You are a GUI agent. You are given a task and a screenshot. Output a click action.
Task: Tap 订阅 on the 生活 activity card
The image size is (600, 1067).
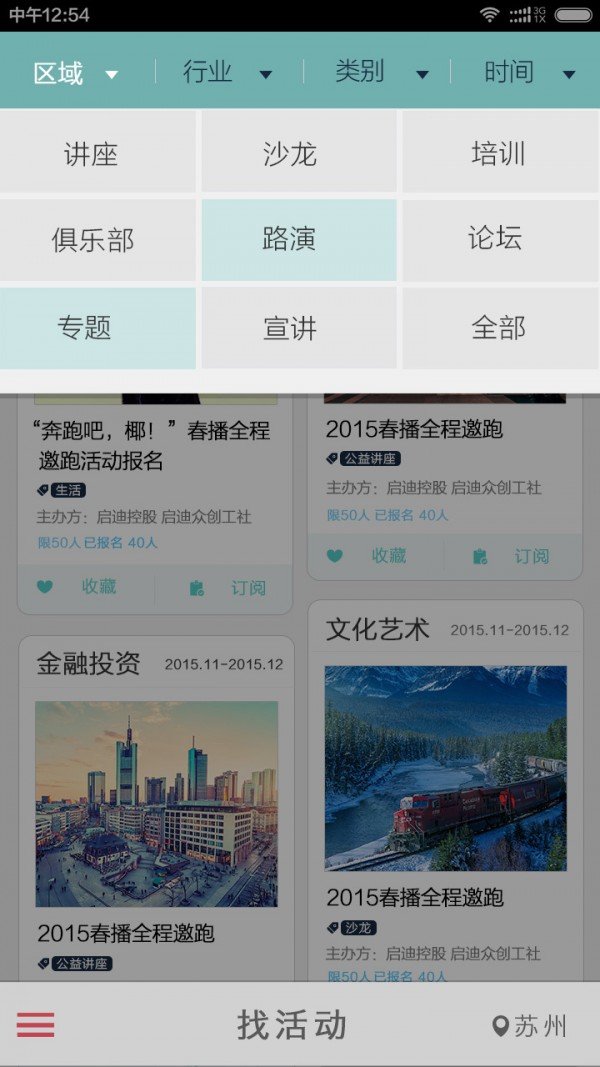[x=230, y=588]
